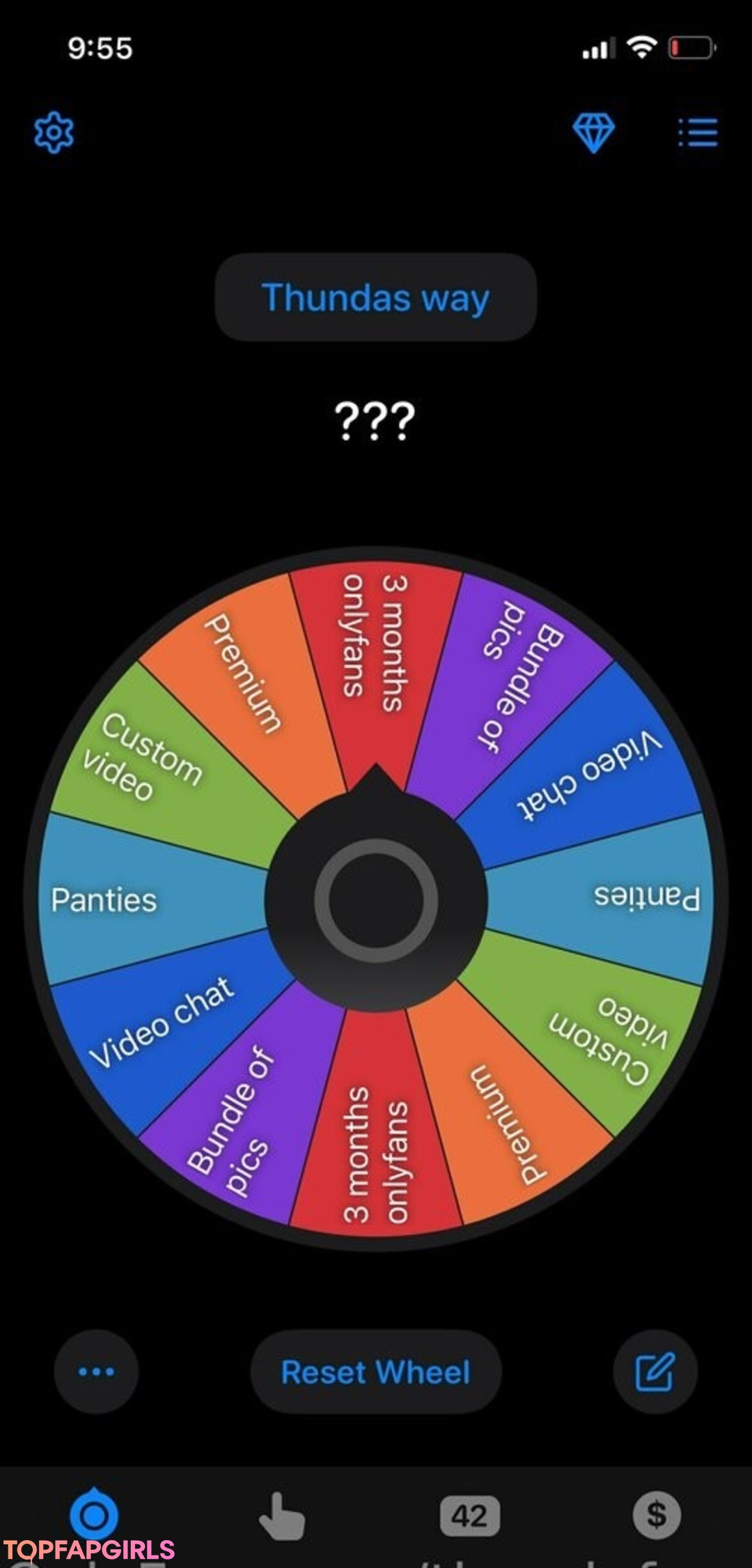Switch to the finger tap tab
The image size is (752, 1568).
pyautogui.click(x=281, y=1516)
